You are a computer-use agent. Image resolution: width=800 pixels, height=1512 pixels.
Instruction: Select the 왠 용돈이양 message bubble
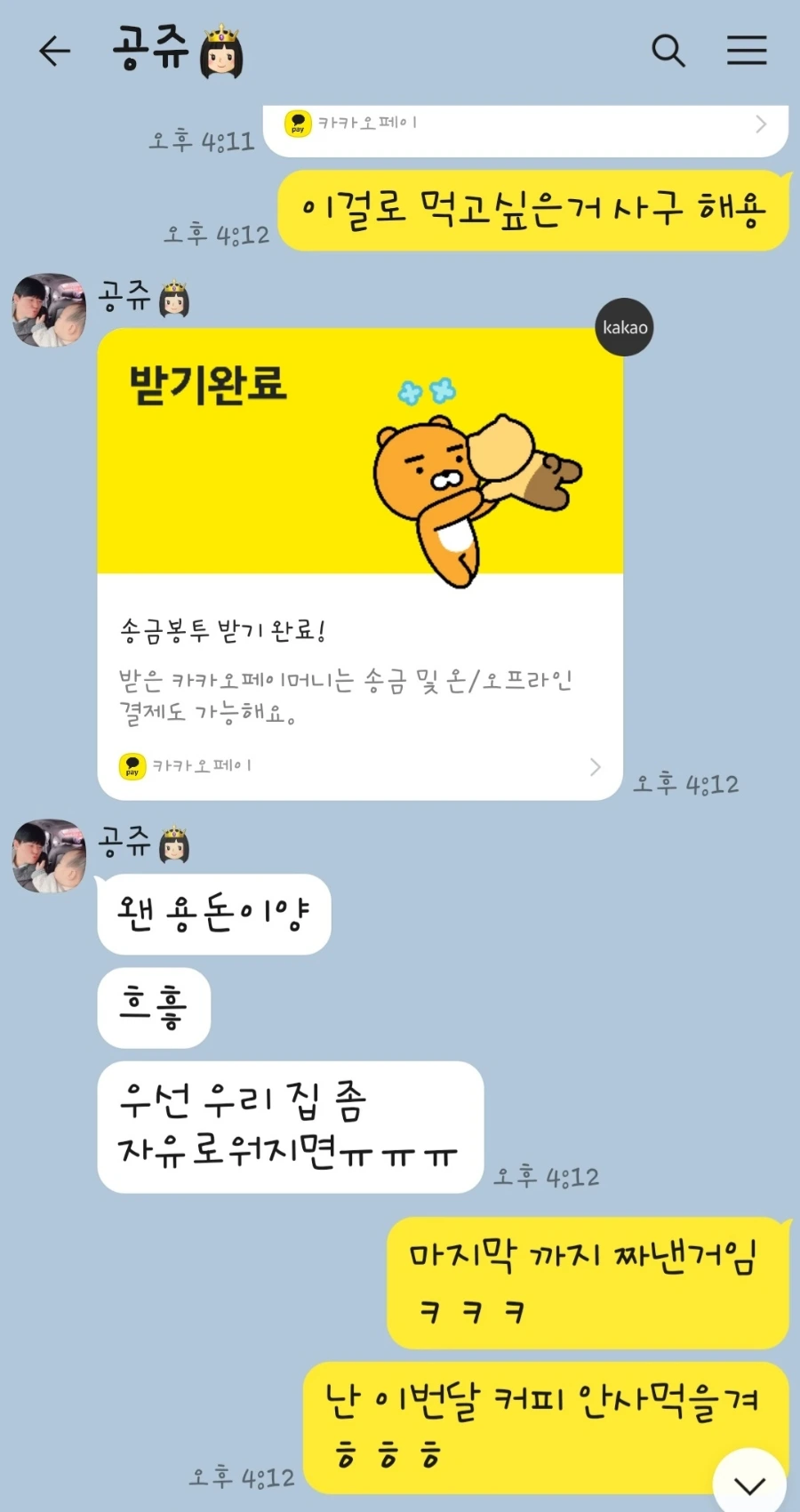(213, 914)
